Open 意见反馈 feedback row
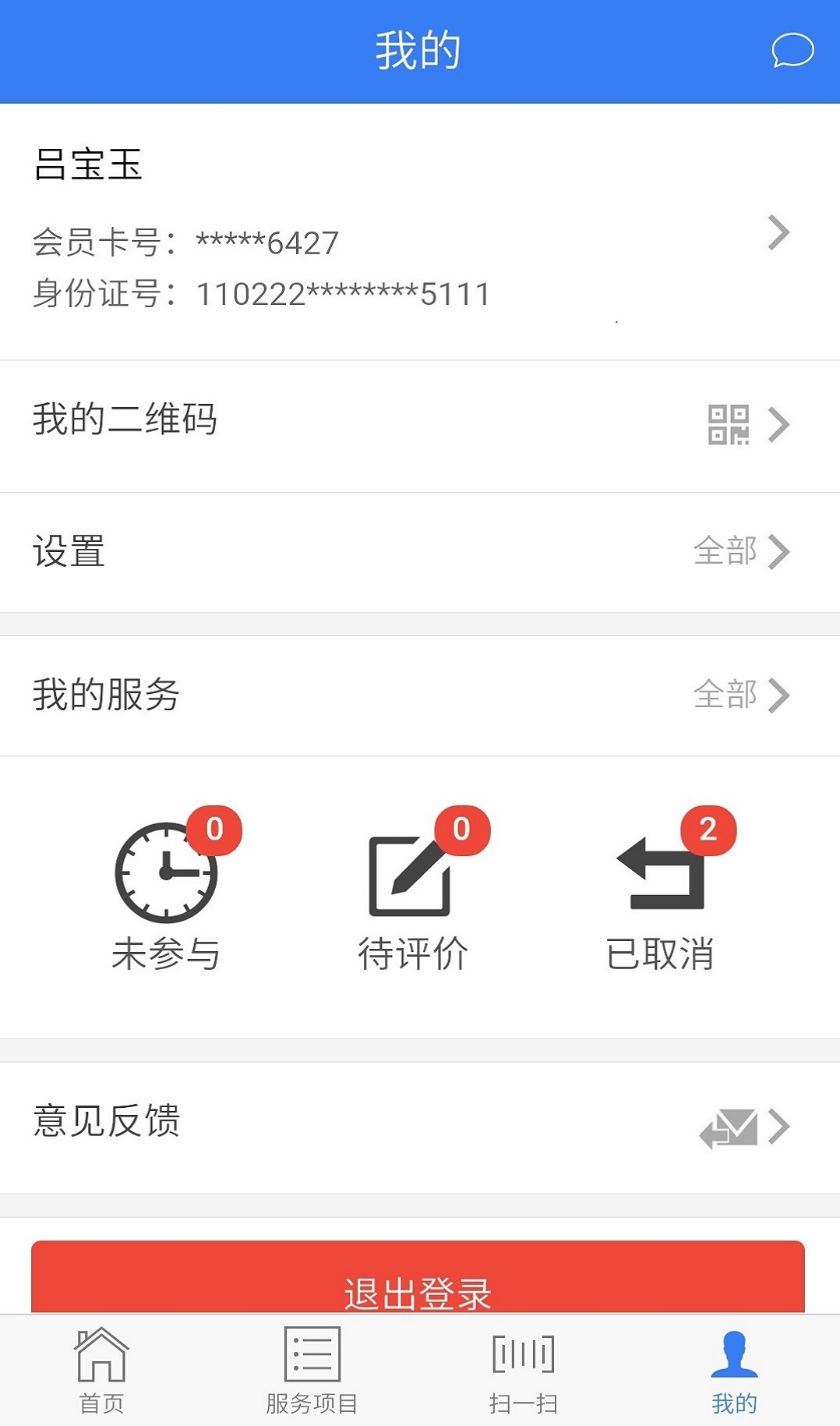This screenshot has height=1426, width=840. coord(419,1127)
